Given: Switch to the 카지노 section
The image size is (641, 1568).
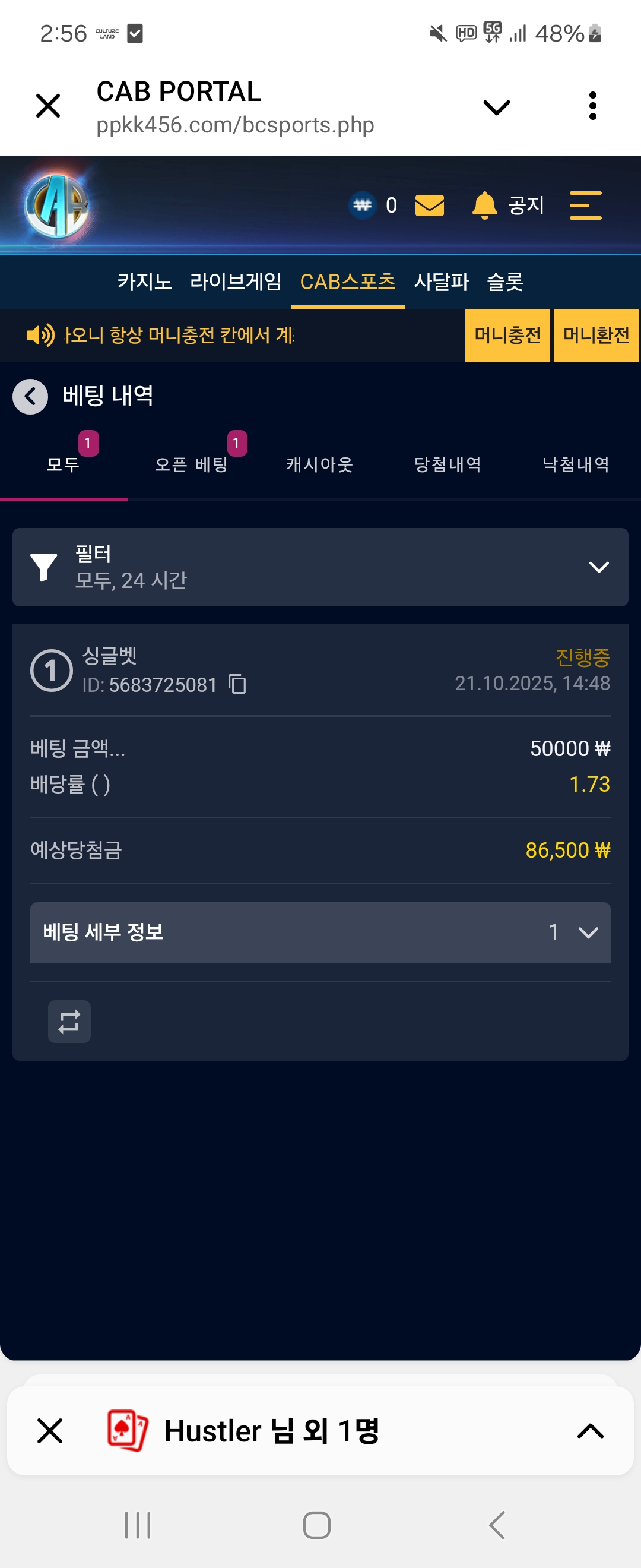Looking at the screenshot, I should (144, 282).
